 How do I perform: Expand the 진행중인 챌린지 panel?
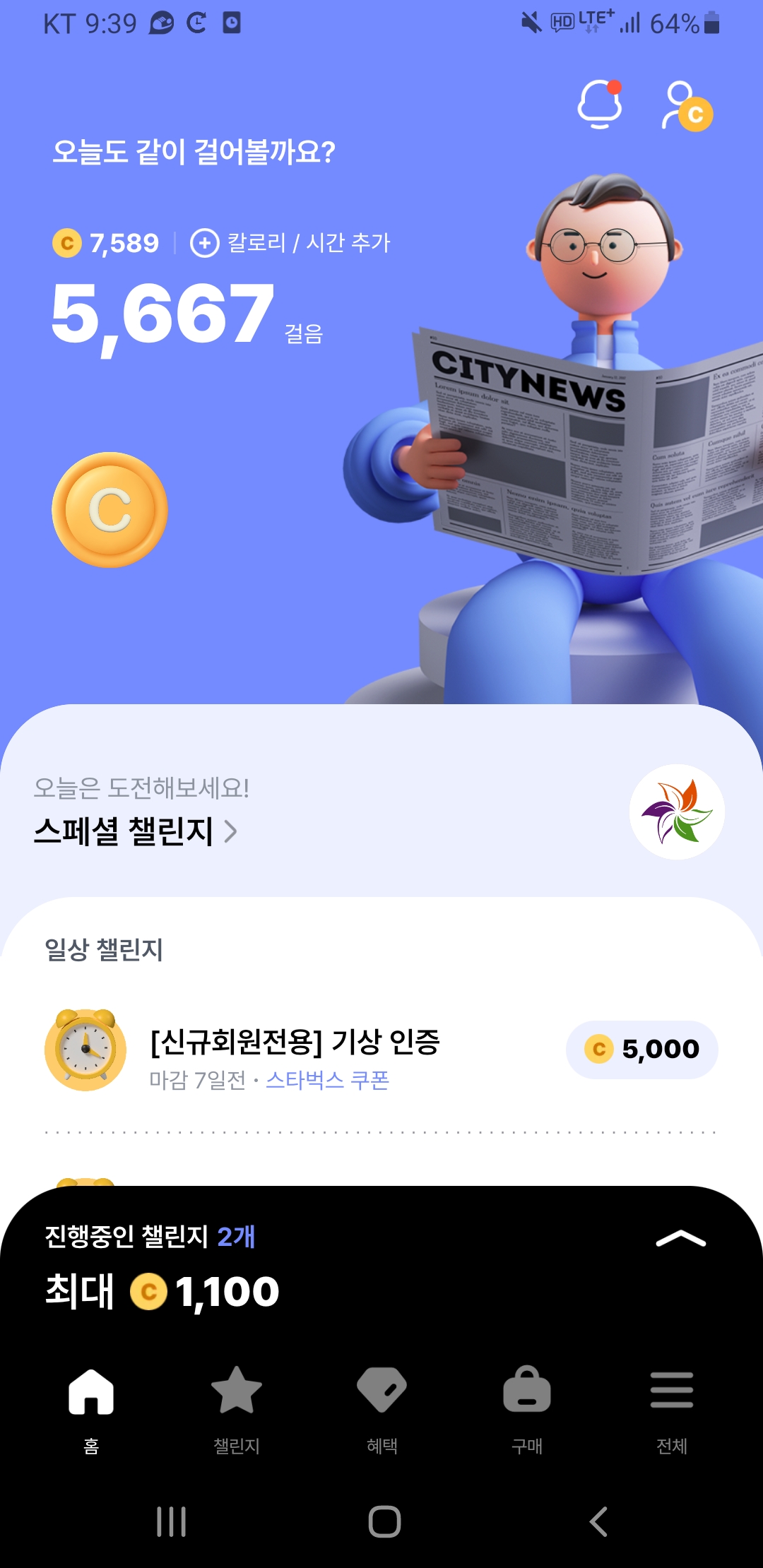pos(680,1240)
